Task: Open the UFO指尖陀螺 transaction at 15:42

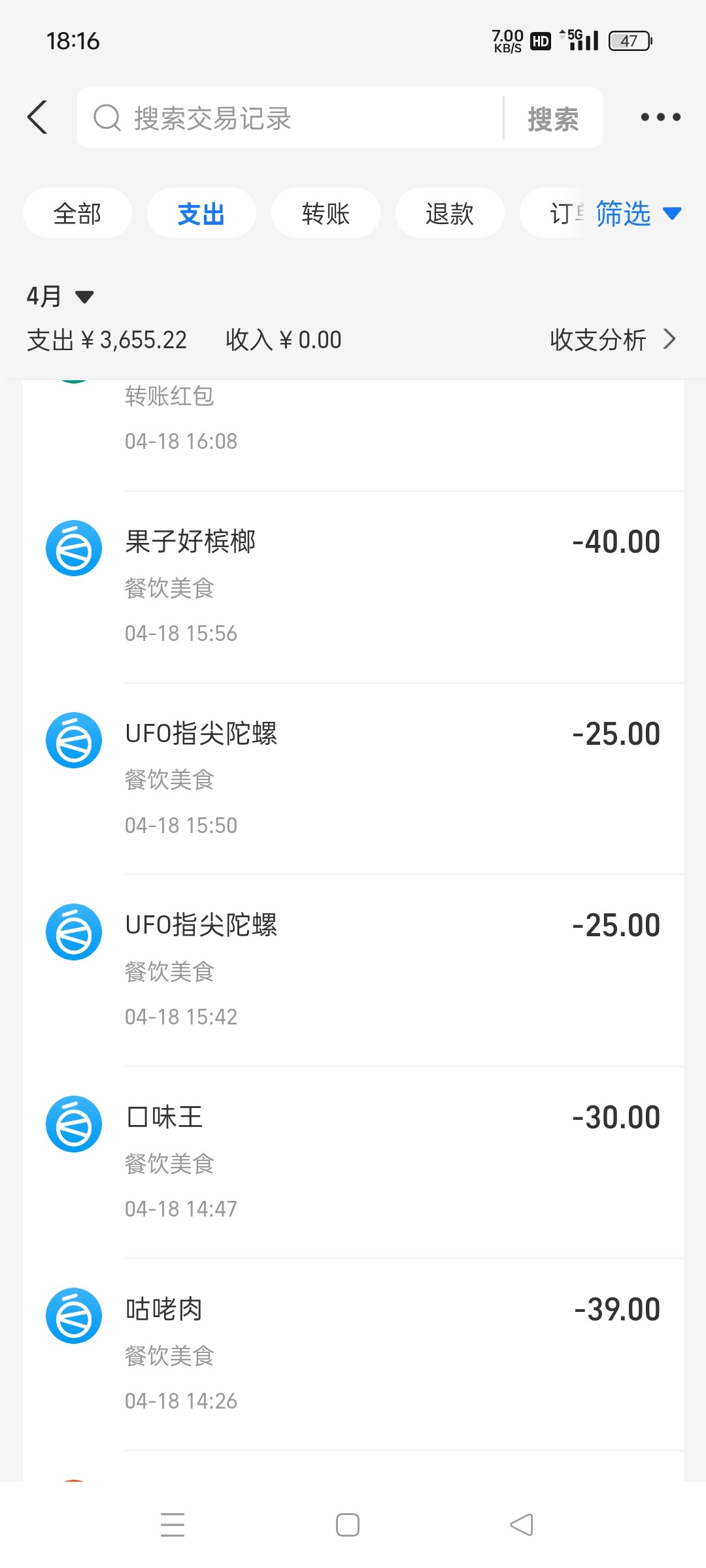Action: [x=353, y=970]
